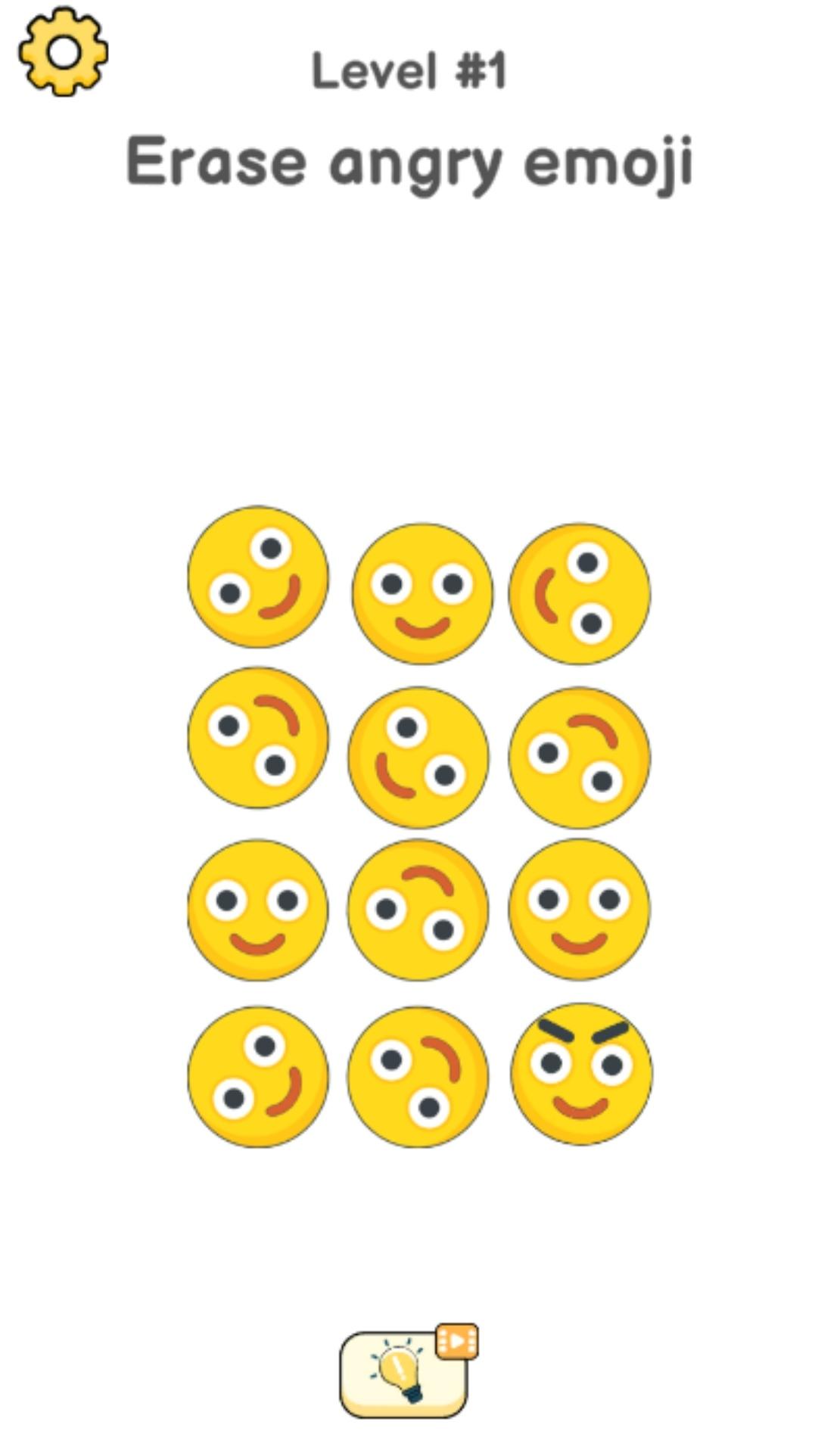Tap the Level #1 heading
Screen dimensions: 815x1456
pyautogui.click(x=409, y=72)
